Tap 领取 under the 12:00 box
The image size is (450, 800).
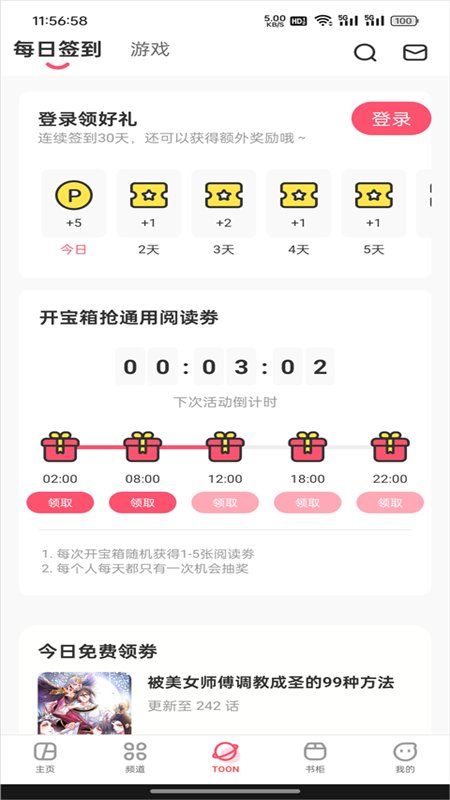click(x=225, y=503)
